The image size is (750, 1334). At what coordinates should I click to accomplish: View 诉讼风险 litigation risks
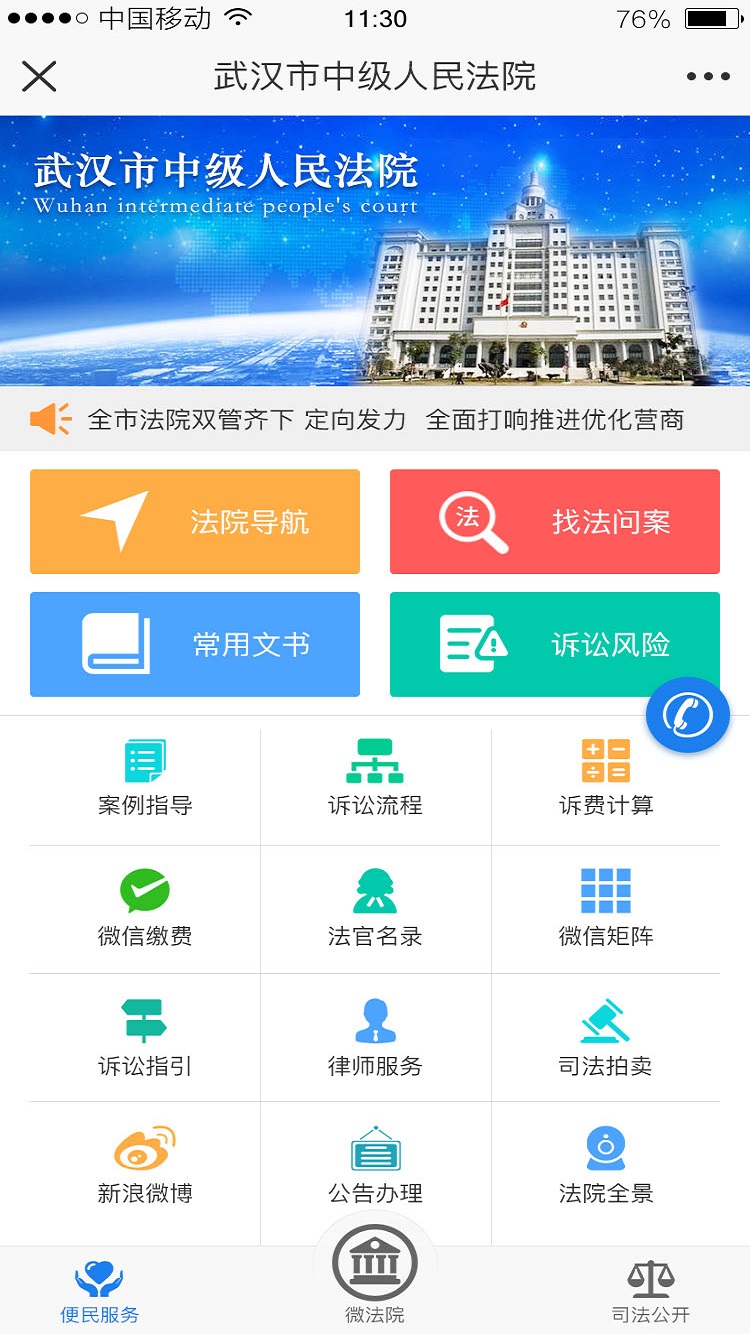click(555, 644)
